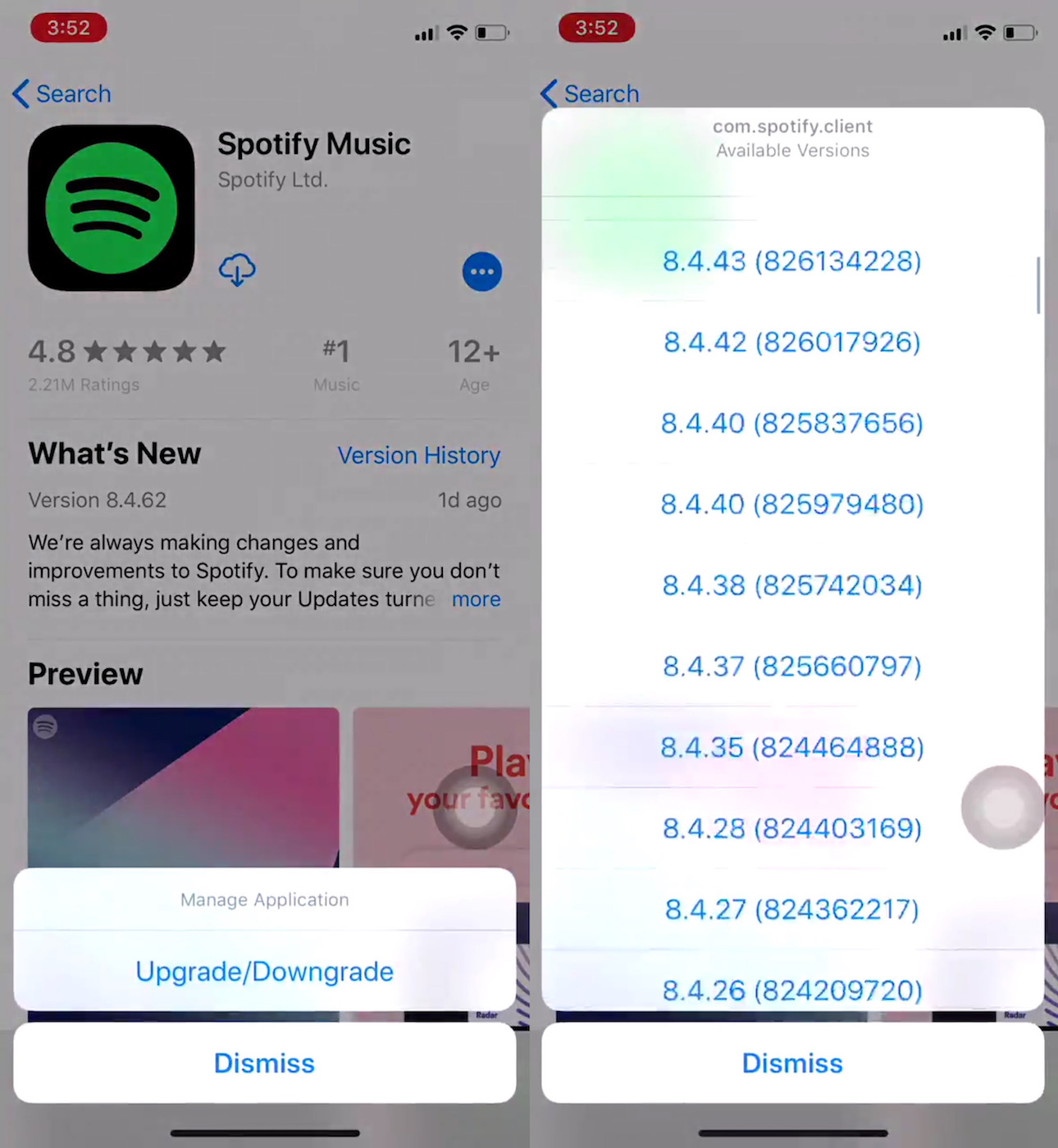Dismiss the Manage Application sheet
The image size is (1058, 1148).
pyautogui.click(x=264, y=1063)
